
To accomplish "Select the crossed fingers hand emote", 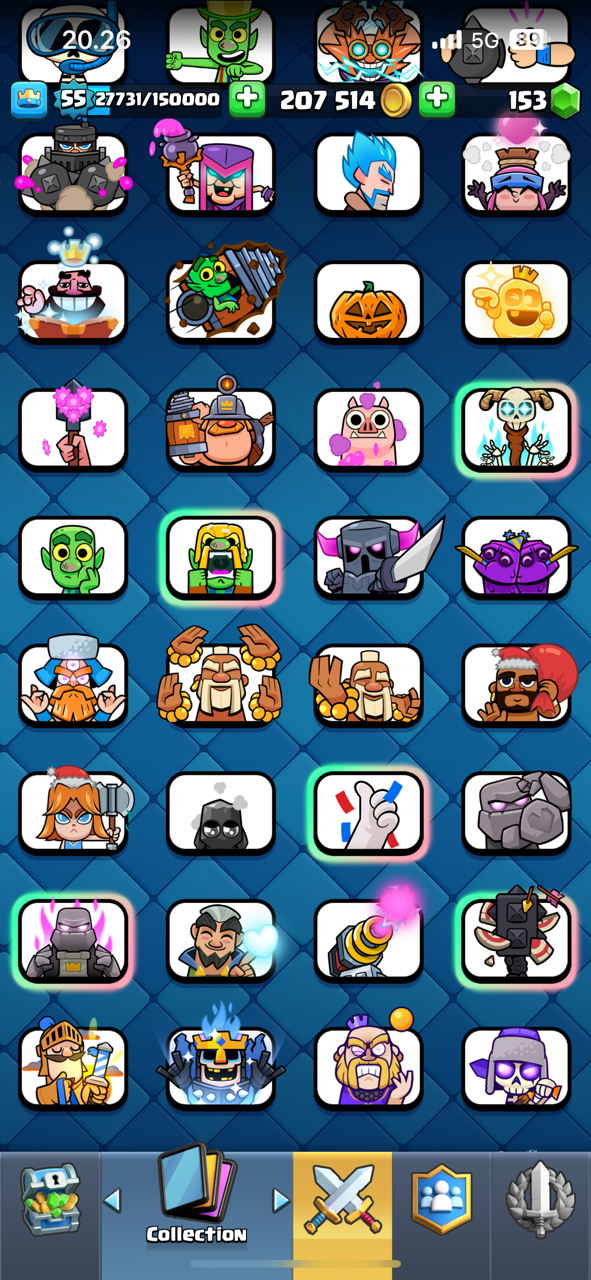I will 369,813.
